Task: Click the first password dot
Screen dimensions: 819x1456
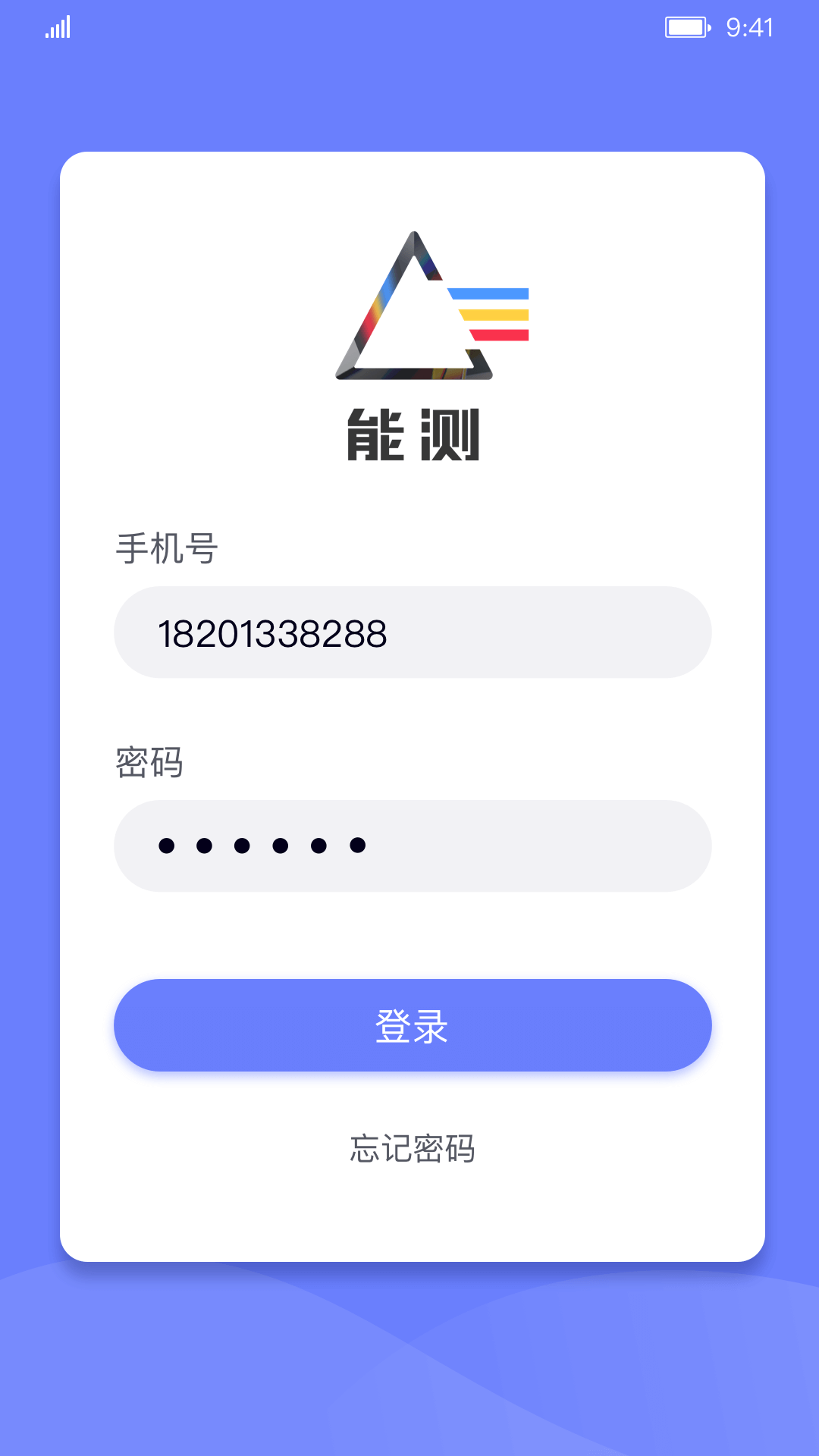Action: coord(165,846)
